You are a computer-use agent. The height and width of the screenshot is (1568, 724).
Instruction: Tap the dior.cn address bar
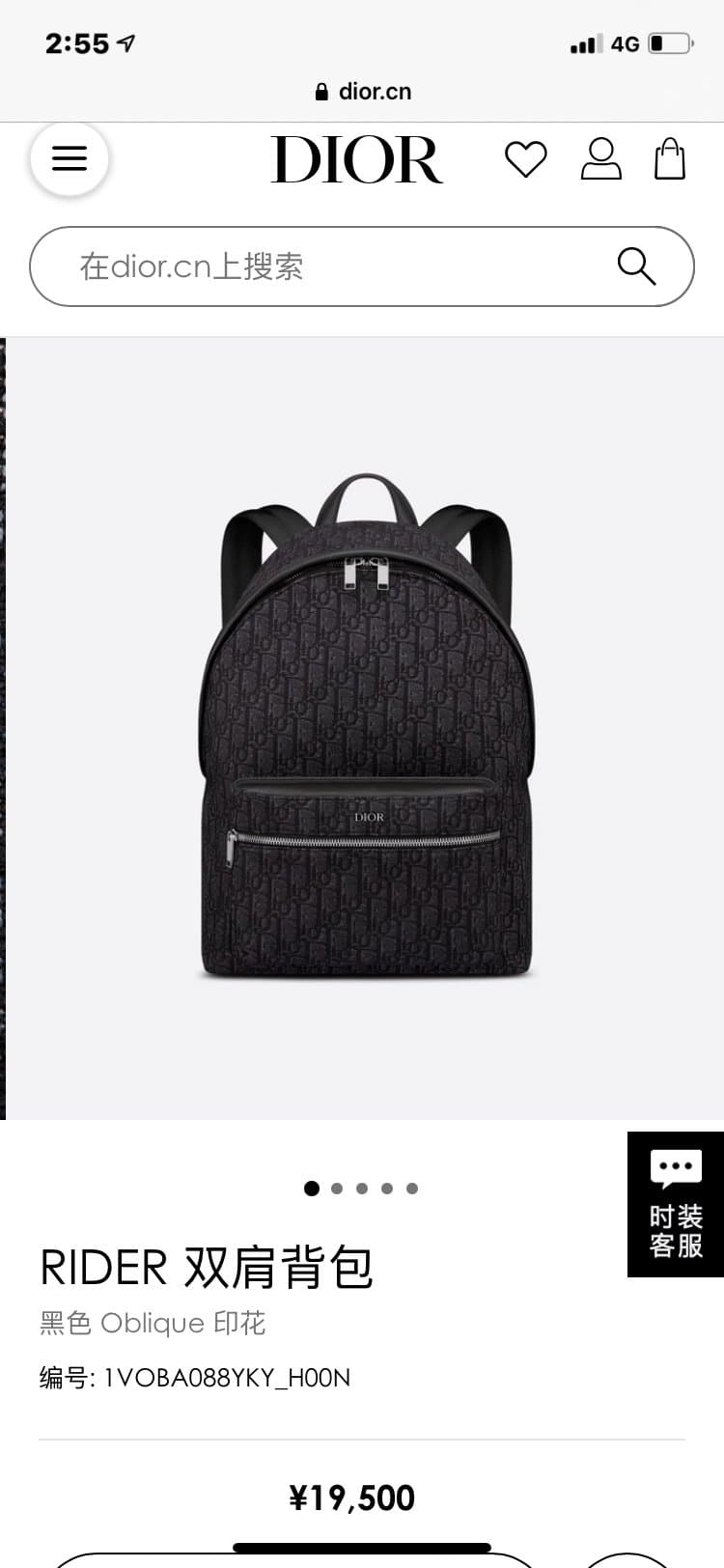(363, 92)
